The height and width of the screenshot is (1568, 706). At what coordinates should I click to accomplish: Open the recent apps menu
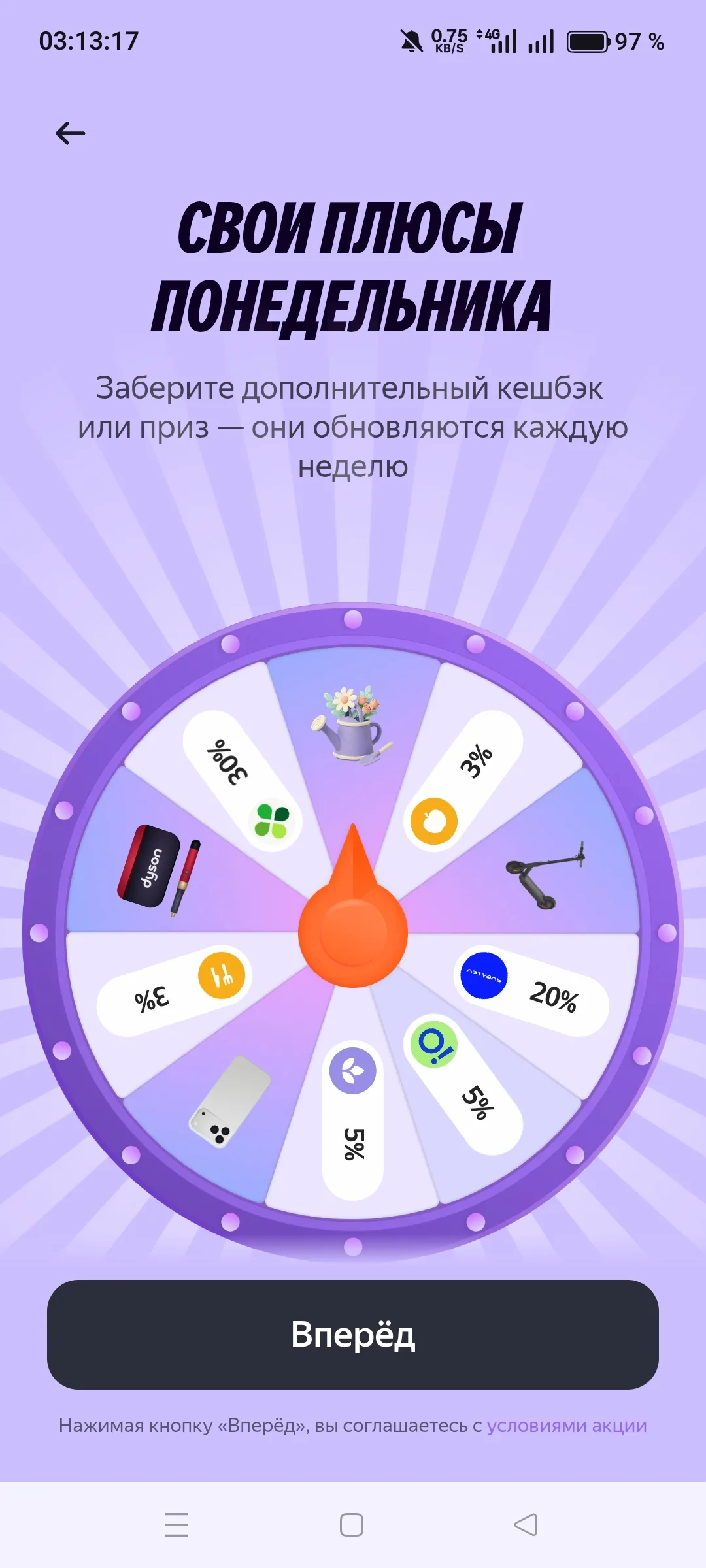176,1525
